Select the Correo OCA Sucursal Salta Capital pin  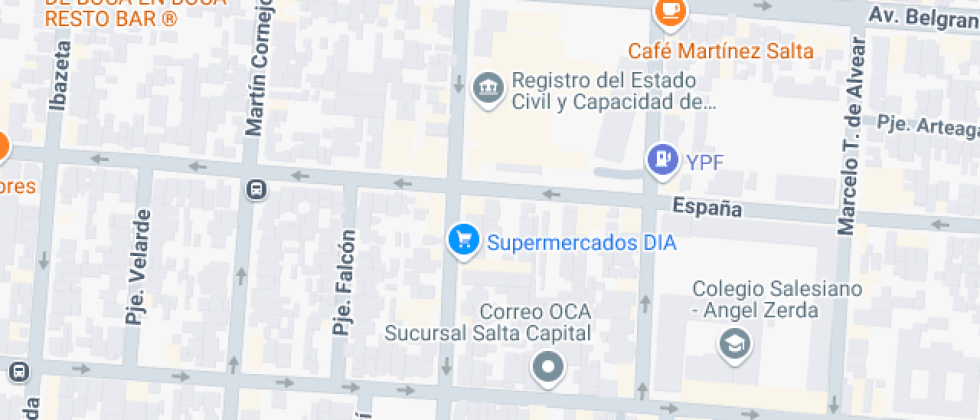click(548, 367)
